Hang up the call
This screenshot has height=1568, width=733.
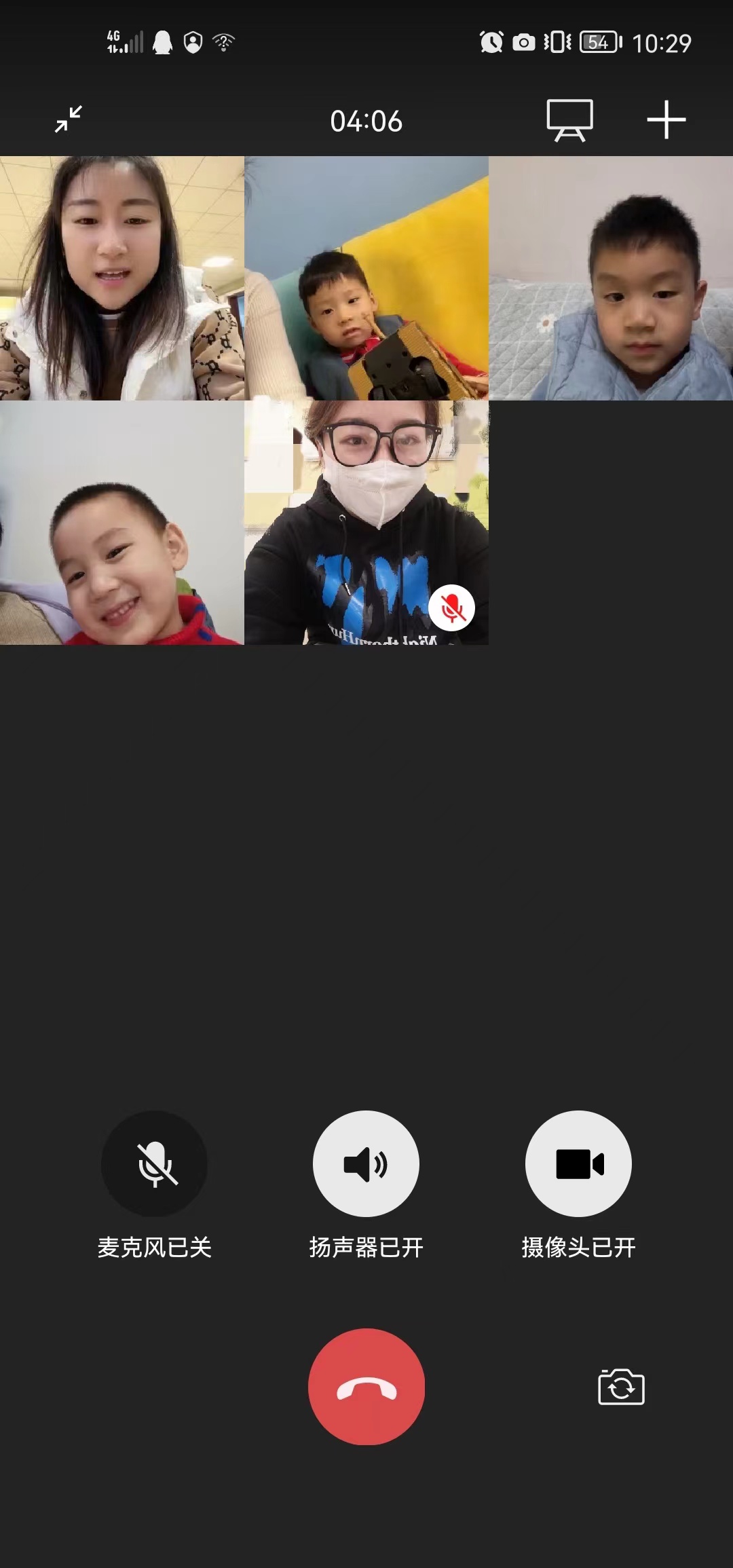366,1386
